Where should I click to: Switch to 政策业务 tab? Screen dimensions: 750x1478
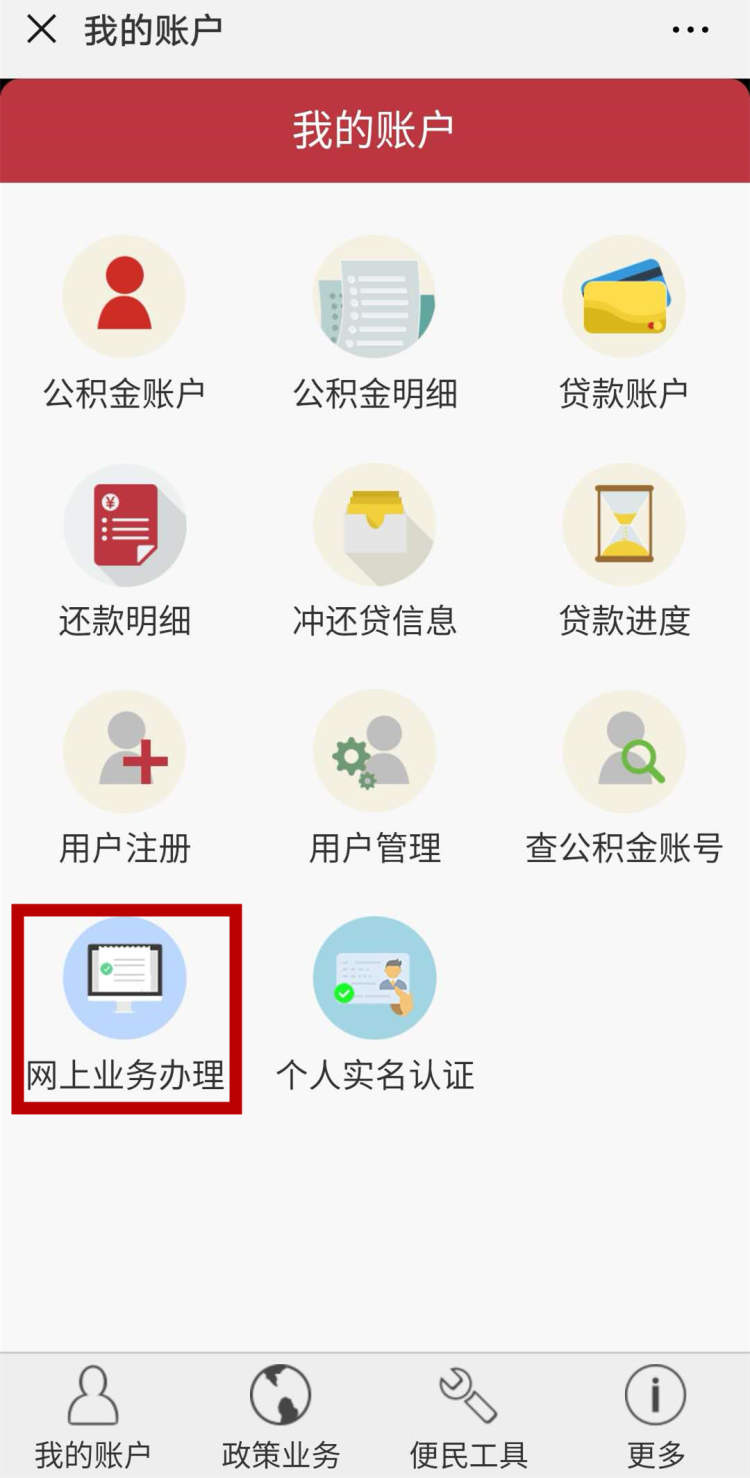pos(280,1414)
